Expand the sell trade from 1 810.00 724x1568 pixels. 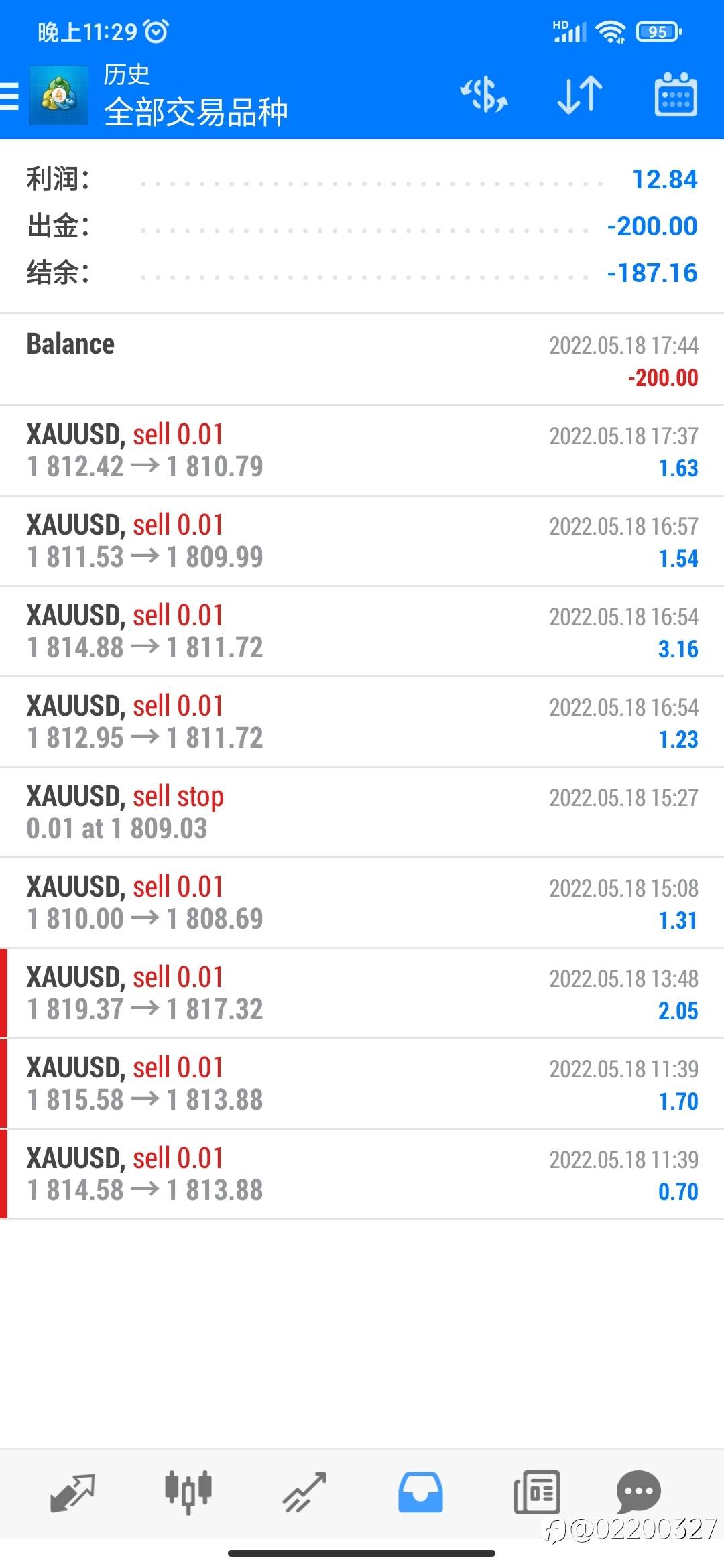pyautogui.click(x=362, y=903)
